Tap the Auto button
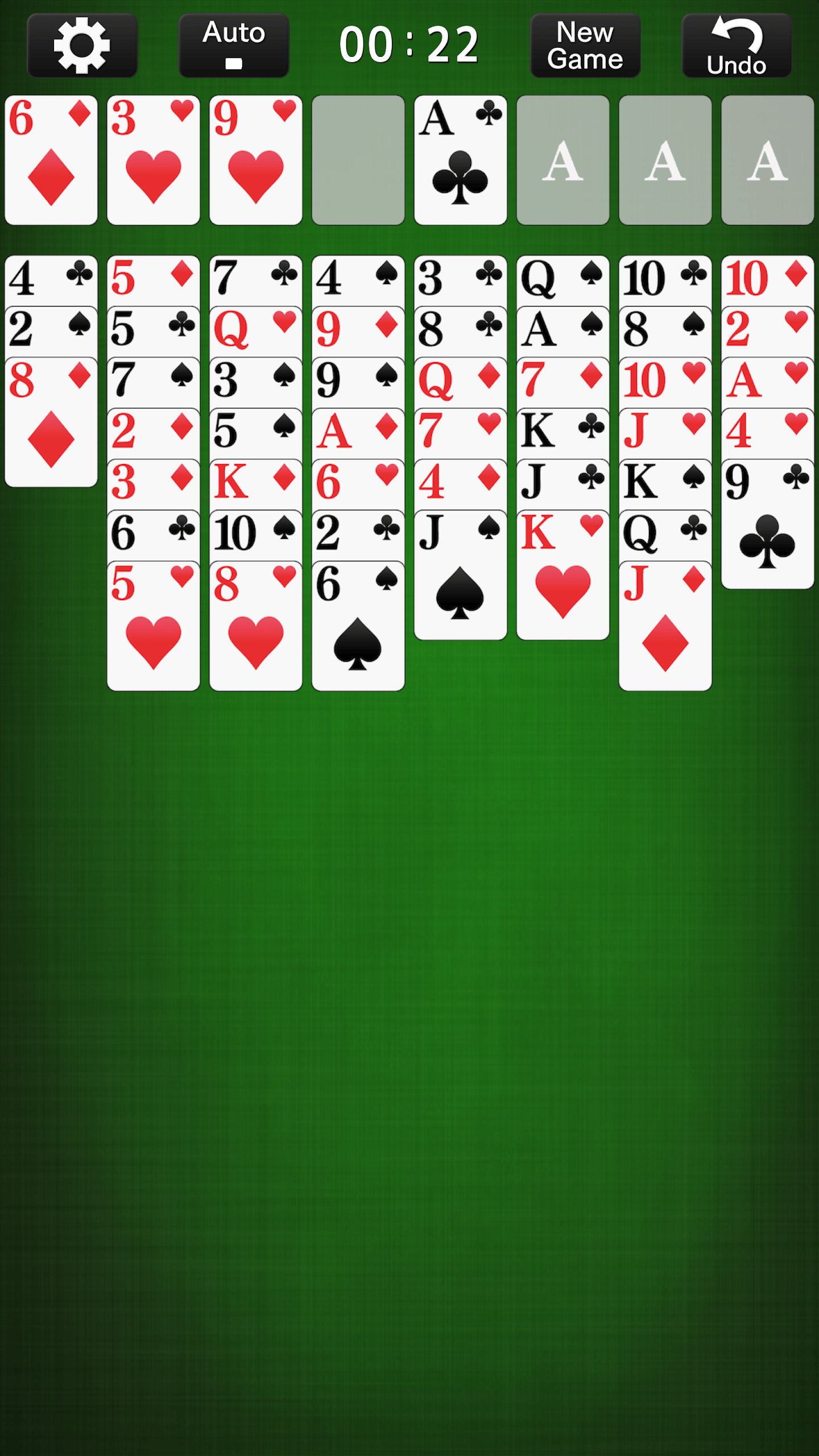The width and height of the screenshot is (819, 1456). pos(234,45)
